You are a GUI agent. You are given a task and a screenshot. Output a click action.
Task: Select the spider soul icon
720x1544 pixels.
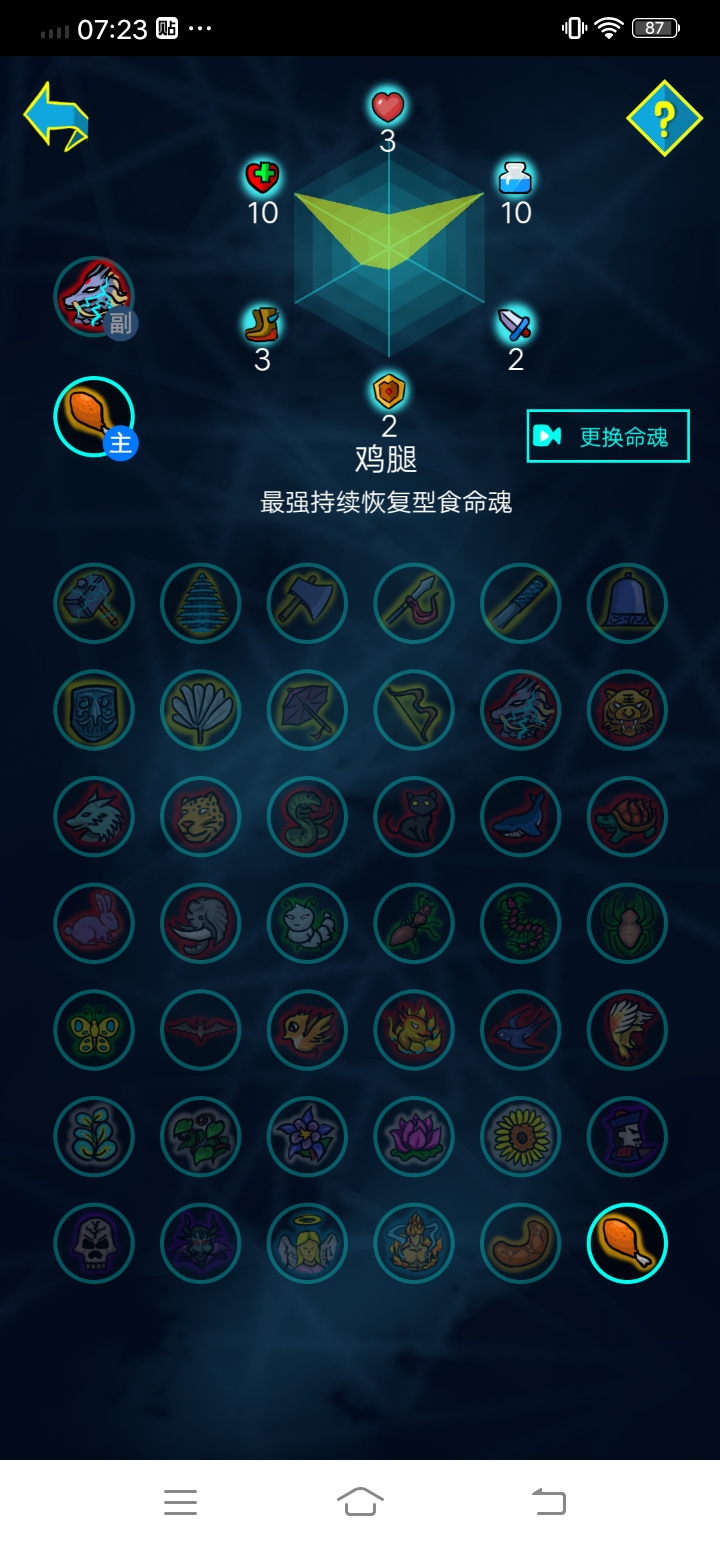tap(627, 924)
